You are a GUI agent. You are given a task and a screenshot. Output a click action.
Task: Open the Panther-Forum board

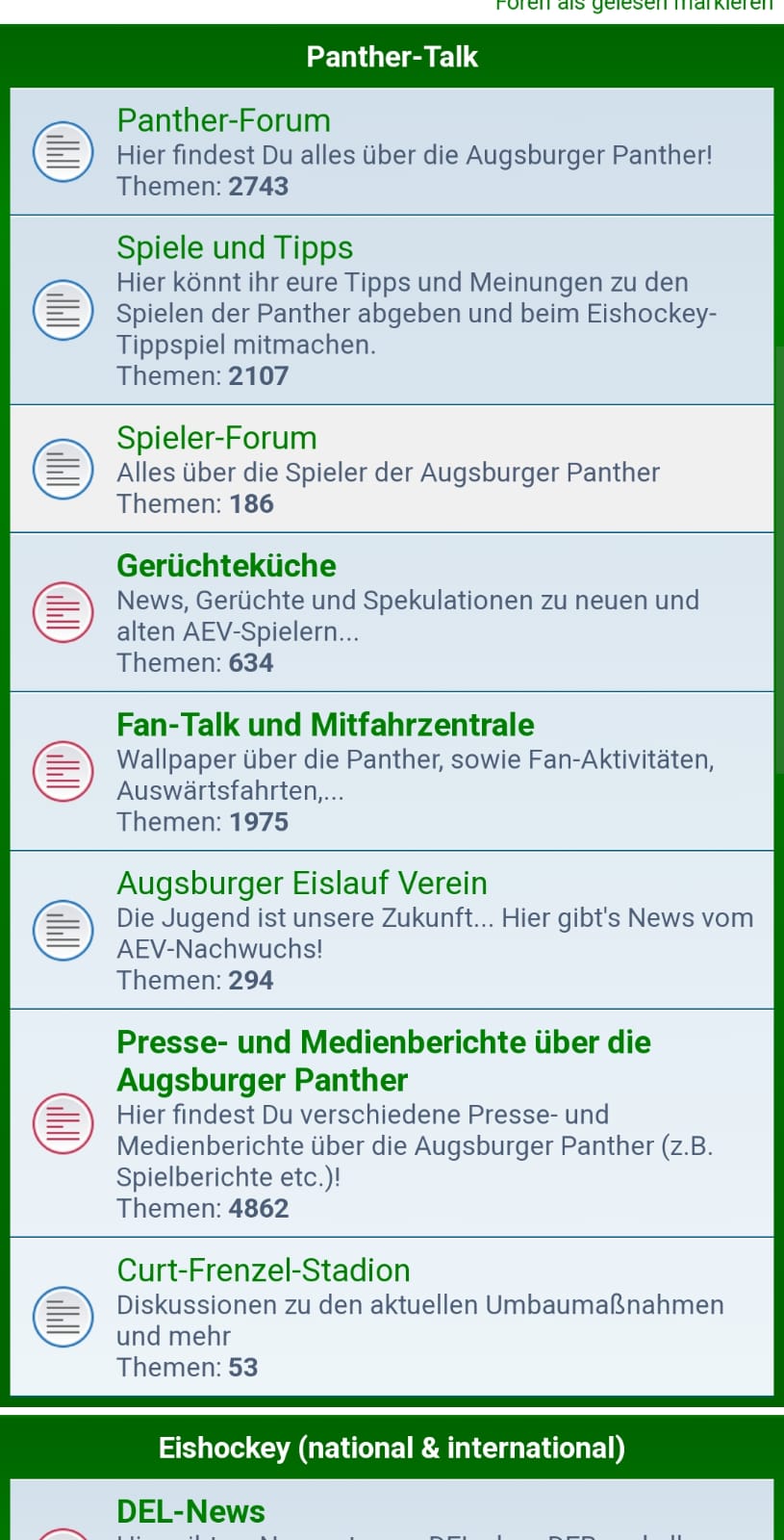223,121
